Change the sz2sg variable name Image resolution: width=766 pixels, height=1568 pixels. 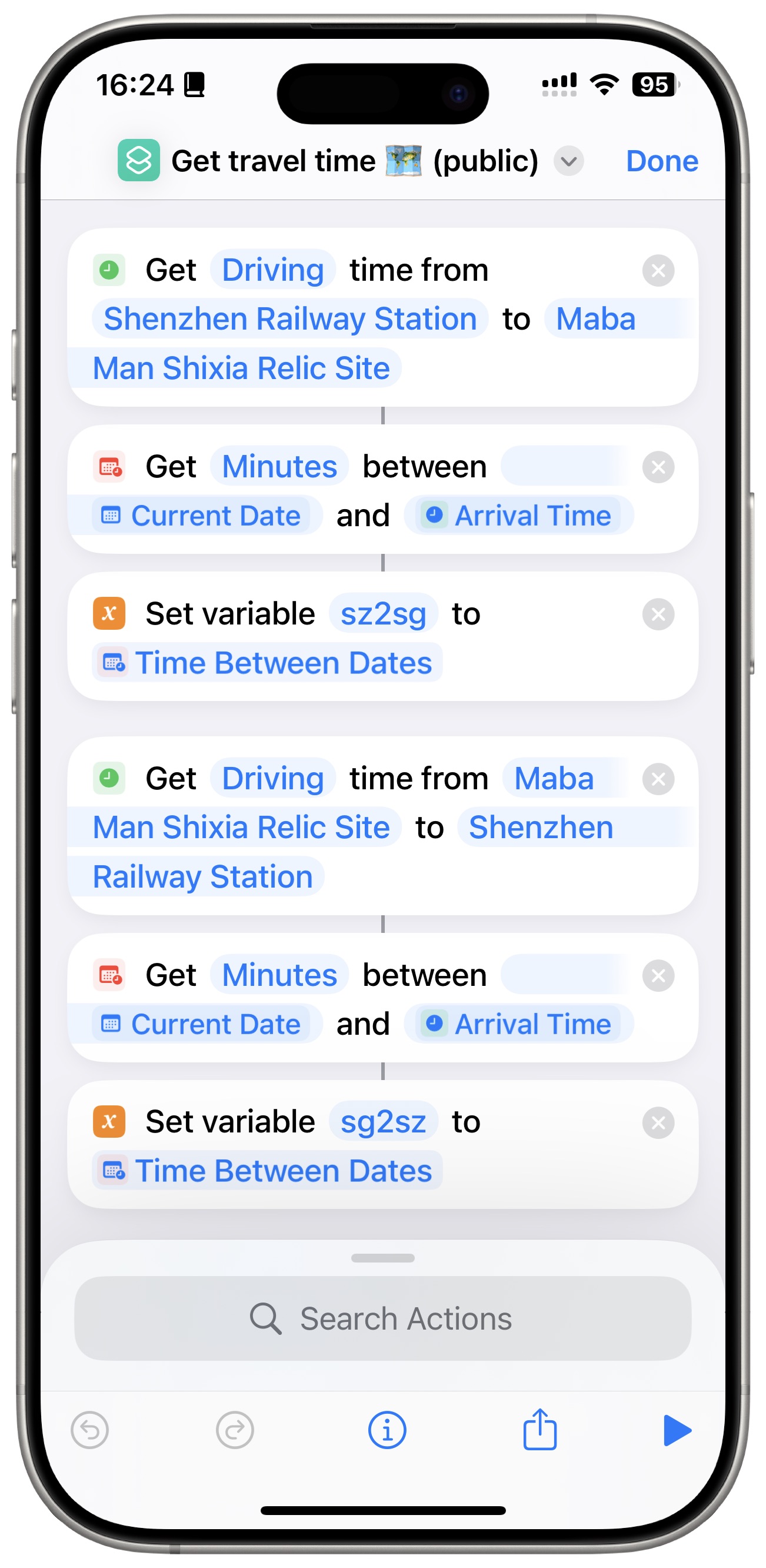coord(382,613)
